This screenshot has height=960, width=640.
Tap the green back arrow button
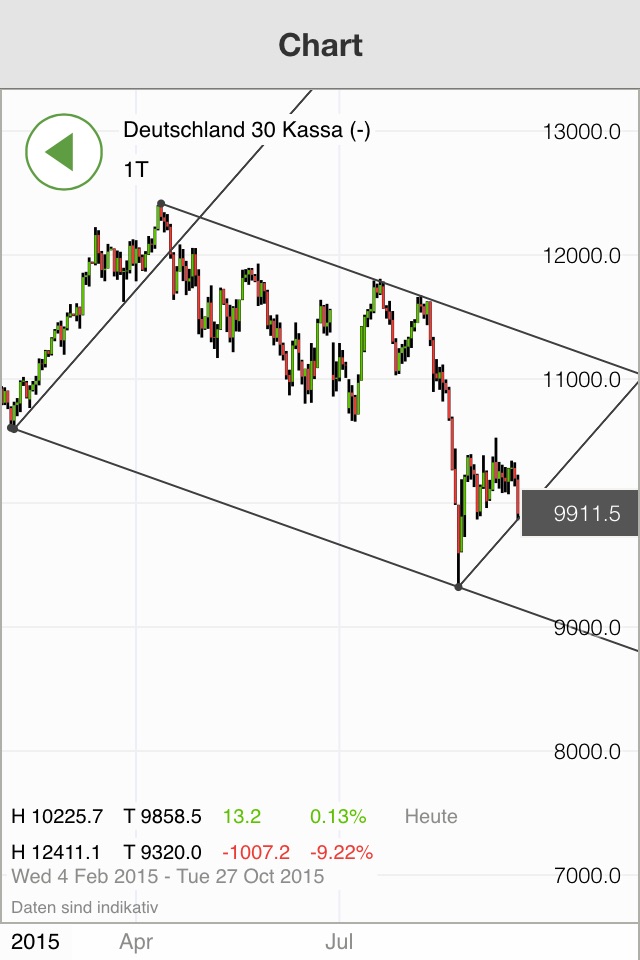click(x=64, y=152)
